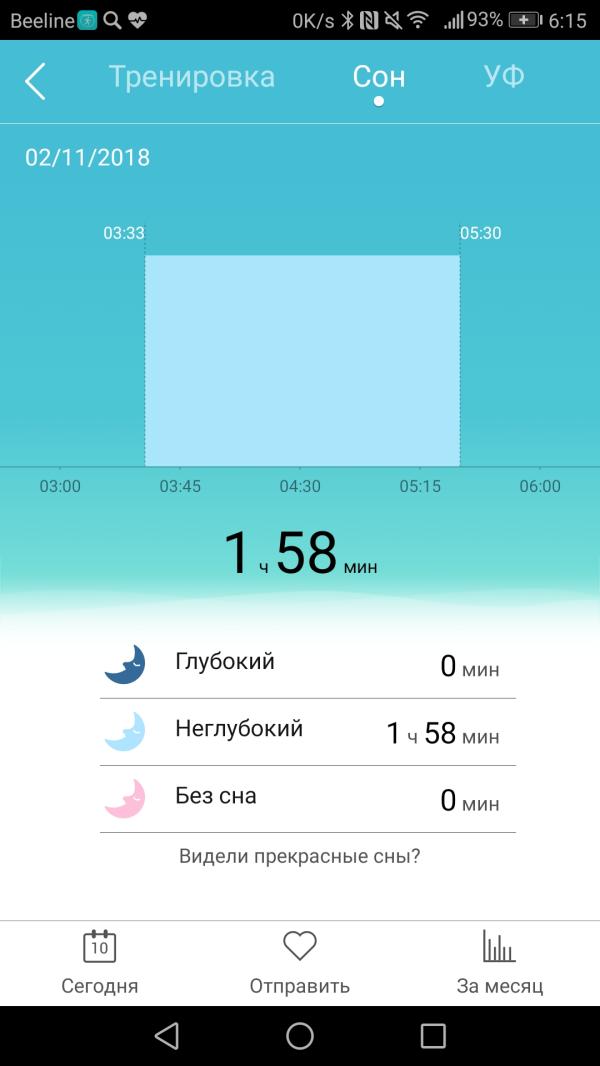Jump to Сегодня view
The width and height of the screenshot is (600, 1066).
click(100, 962)
